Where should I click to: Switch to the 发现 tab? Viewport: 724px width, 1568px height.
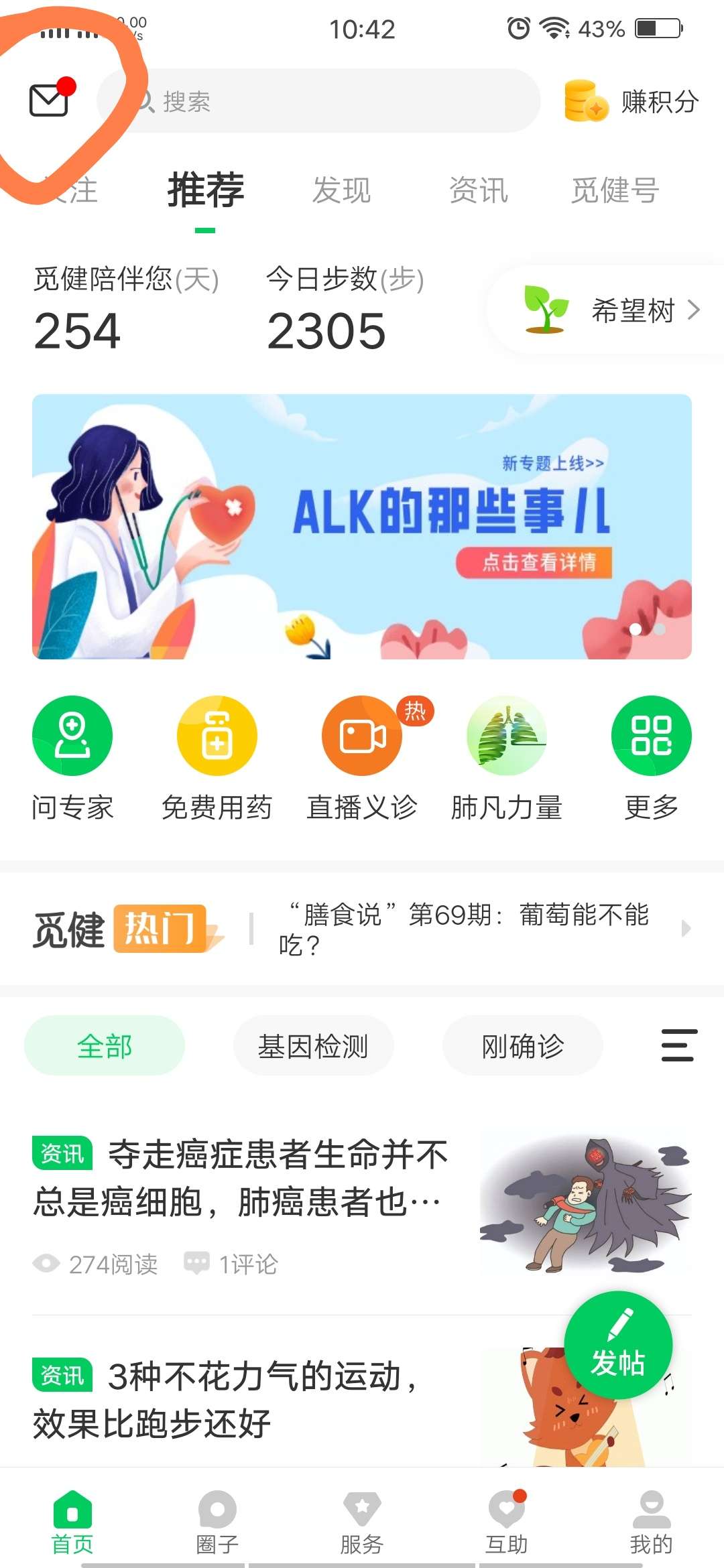point(341,190)
